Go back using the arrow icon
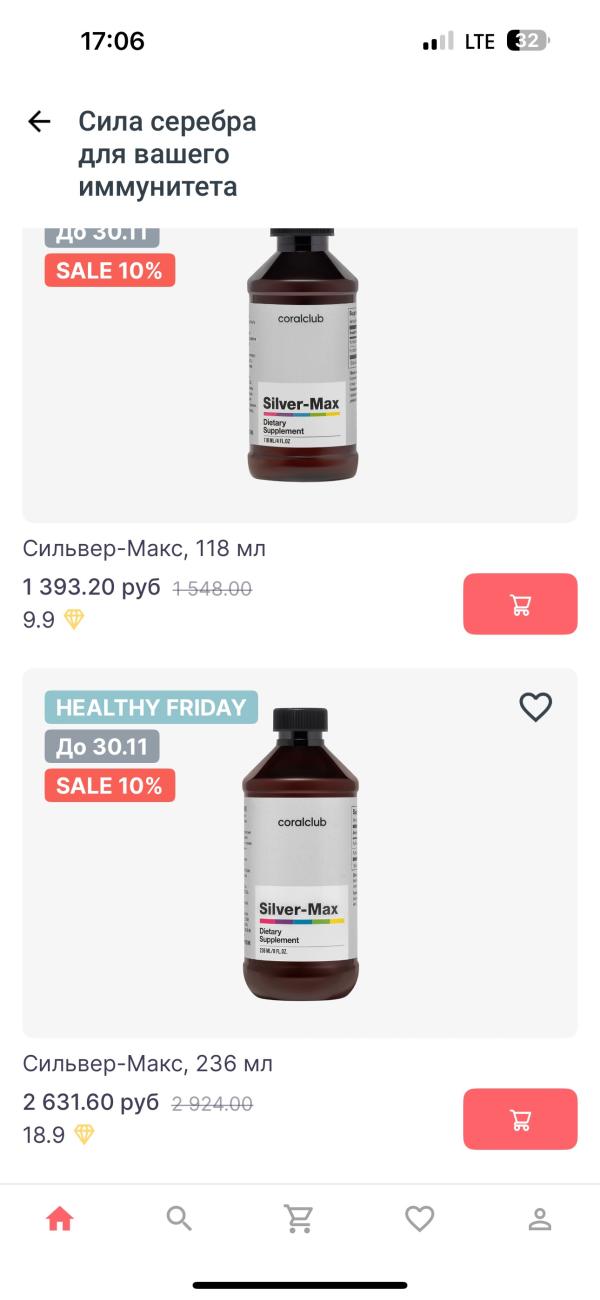The width and height of the screenshot is (600, 1300). [x=39, y=122]
